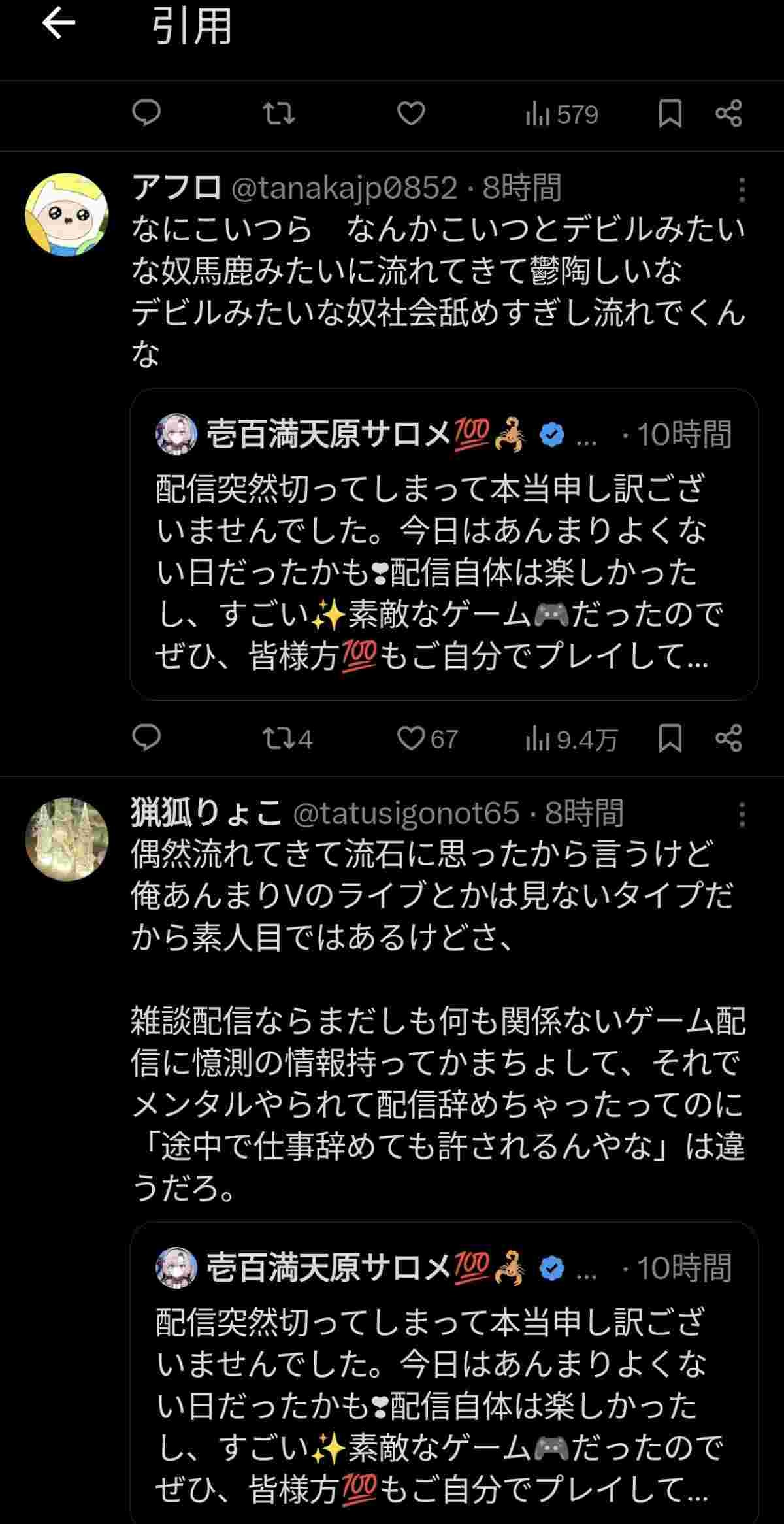Like the post showing 579 views
The width and height of the screenshot is (784, 1524).
click(x=411, y=114)
